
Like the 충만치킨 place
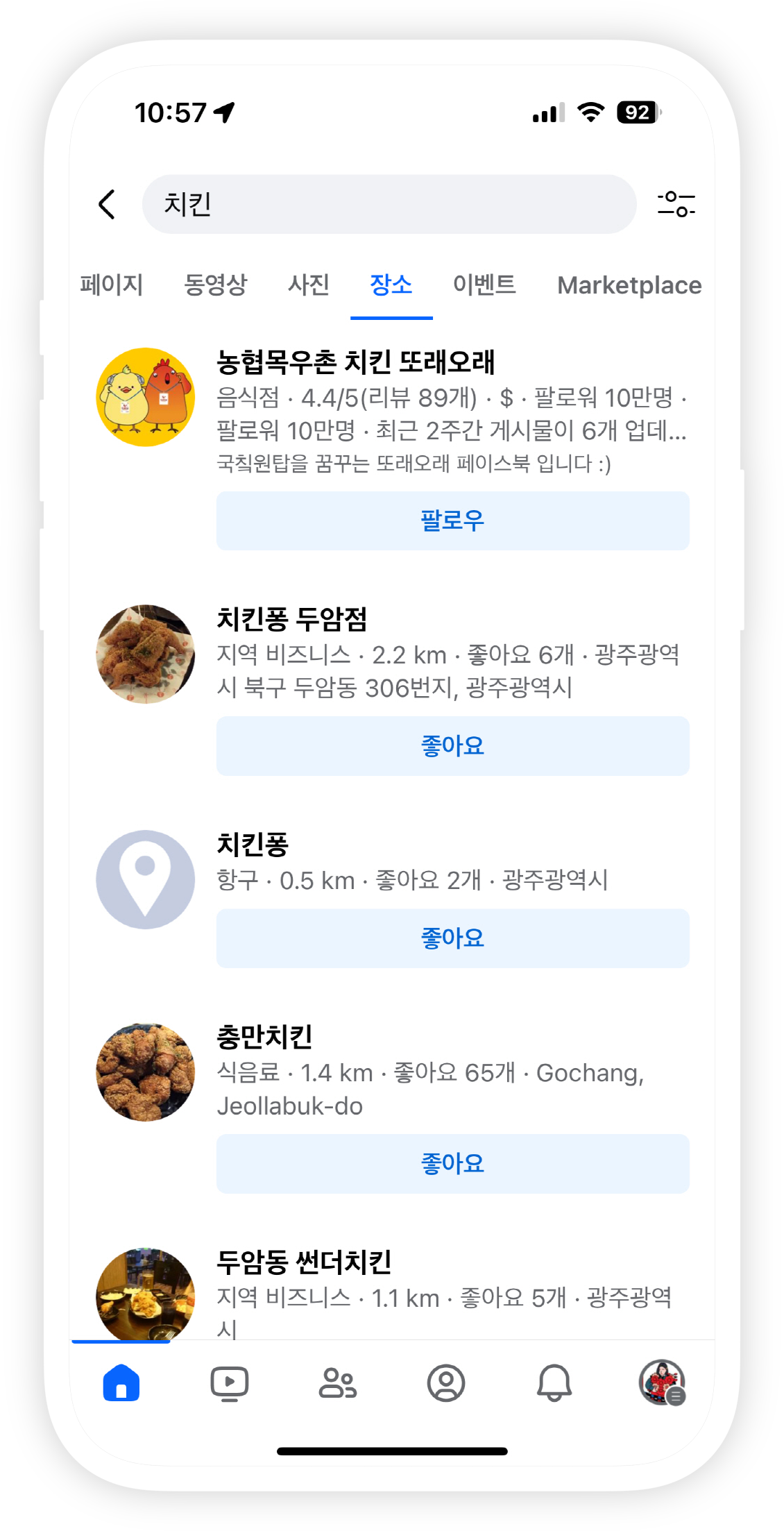(453, 1164)
